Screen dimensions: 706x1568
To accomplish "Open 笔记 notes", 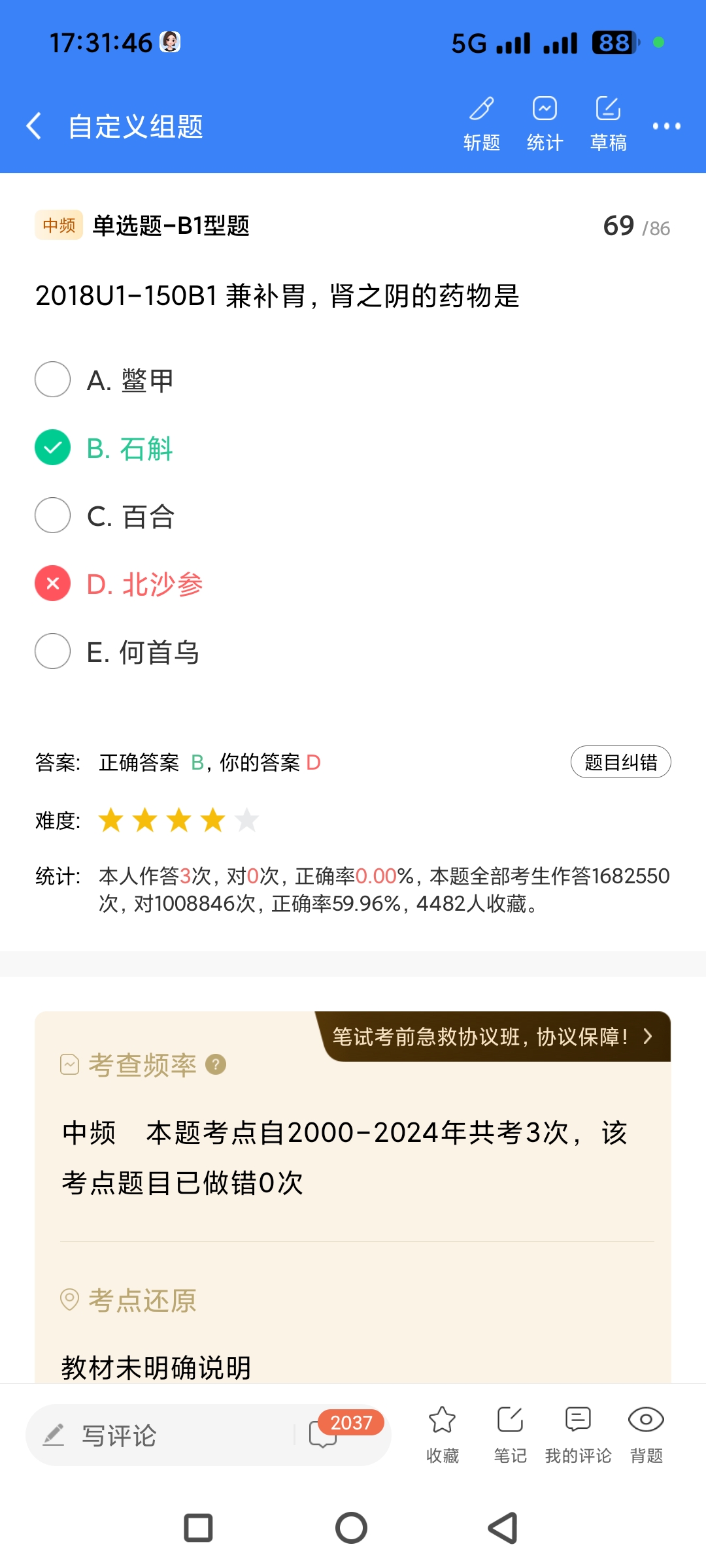I will point(510,1434).
